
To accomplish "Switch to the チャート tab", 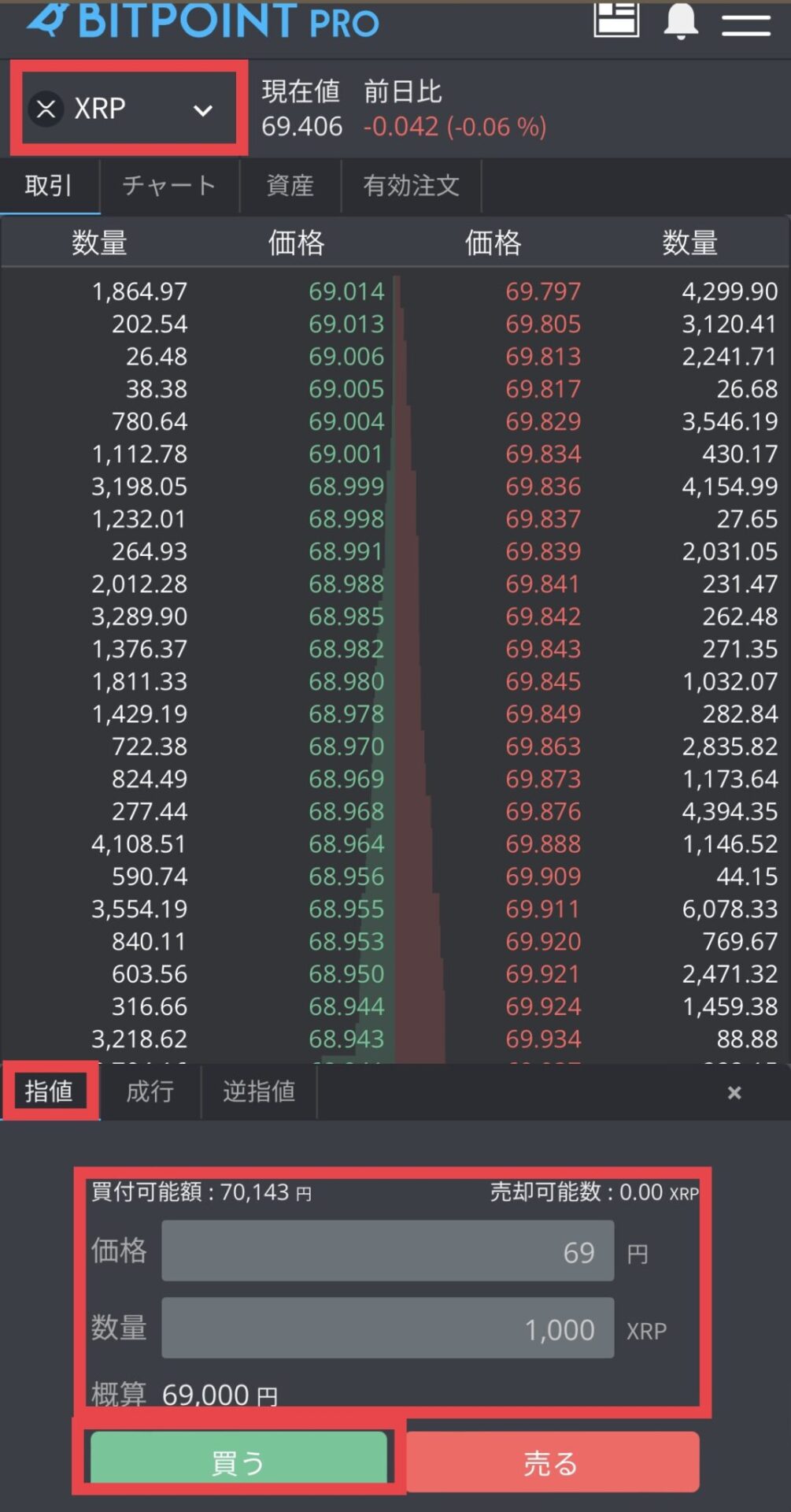I will click(168, 186).
